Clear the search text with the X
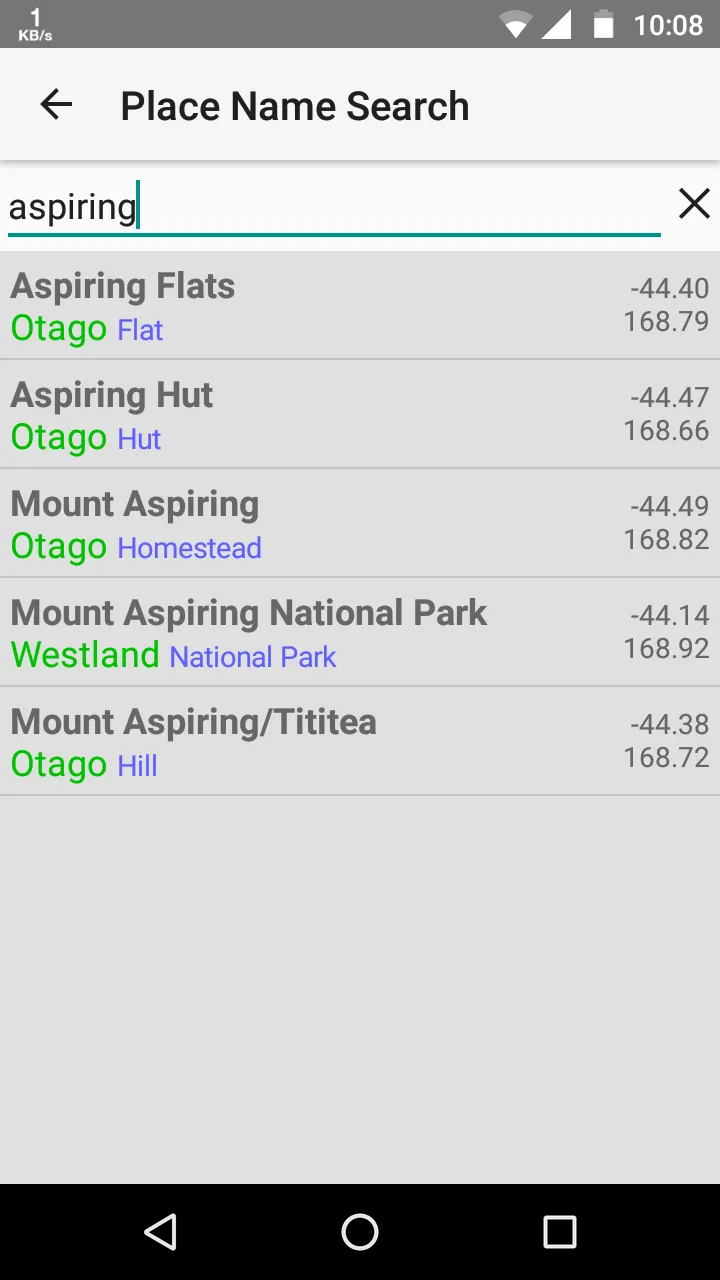The image size is (720, 1280). pos(694,205)
